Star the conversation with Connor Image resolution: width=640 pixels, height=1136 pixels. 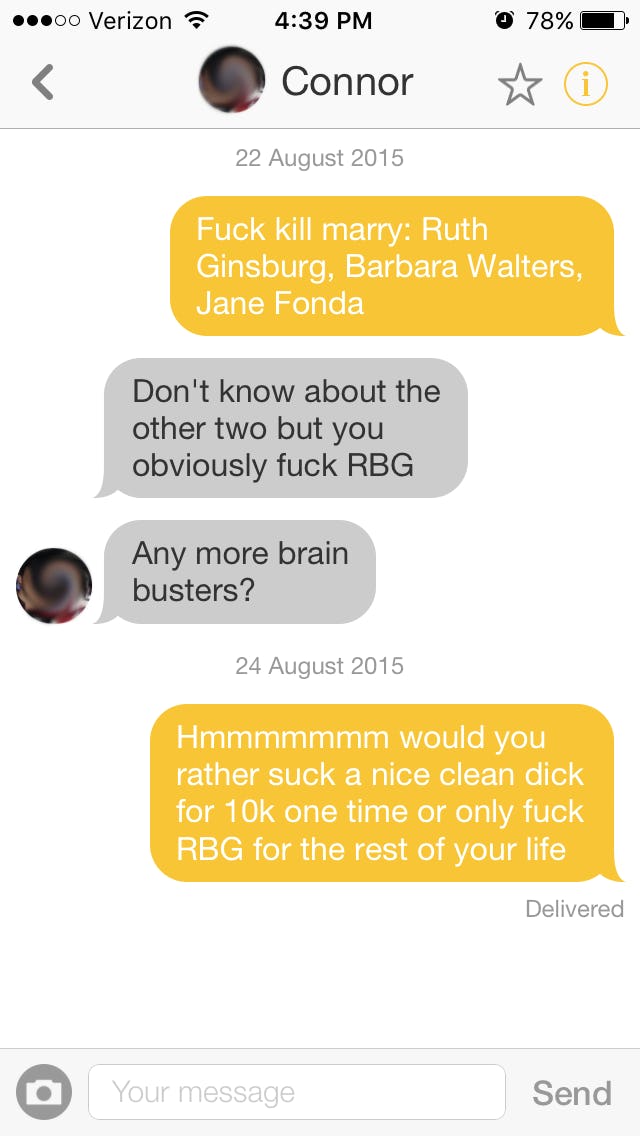click(519, 86)
